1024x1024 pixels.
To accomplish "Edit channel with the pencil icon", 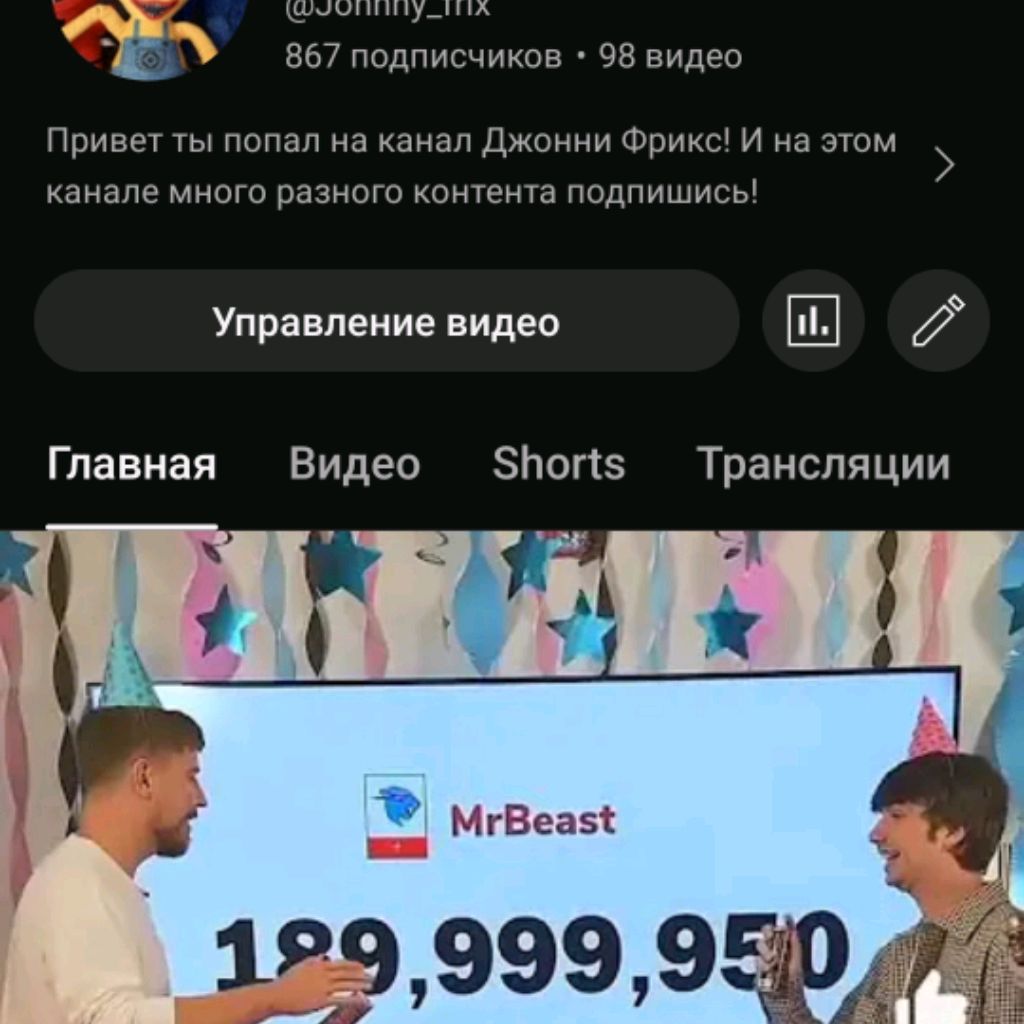I will click(938, 322).
